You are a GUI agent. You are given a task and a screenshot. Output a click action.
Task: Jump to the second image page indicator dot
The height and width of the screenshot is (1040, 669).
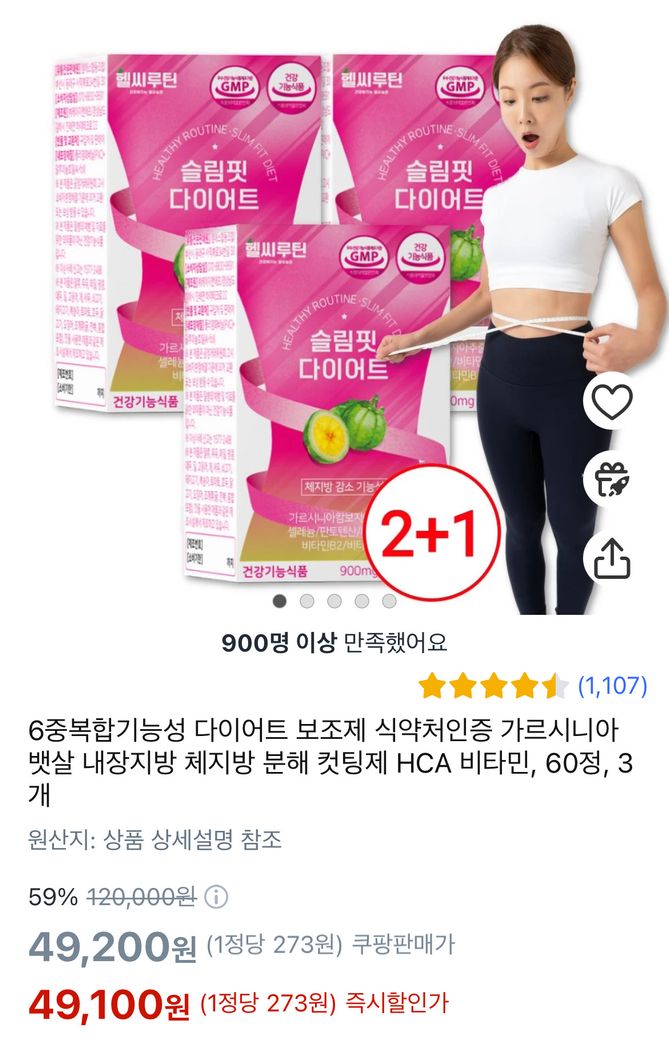click(307, 601)
